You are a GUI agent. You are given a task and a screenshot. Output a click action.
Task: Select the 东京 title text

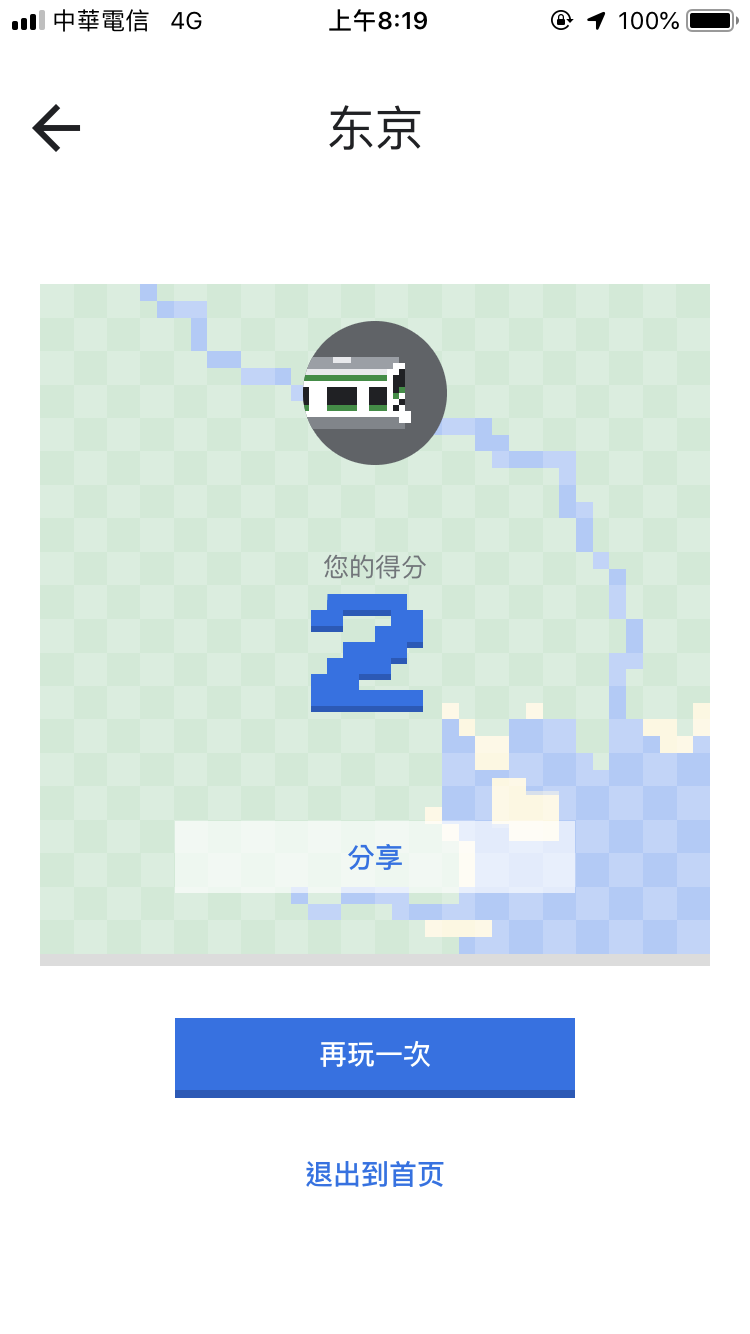click(x=375, y=130)
